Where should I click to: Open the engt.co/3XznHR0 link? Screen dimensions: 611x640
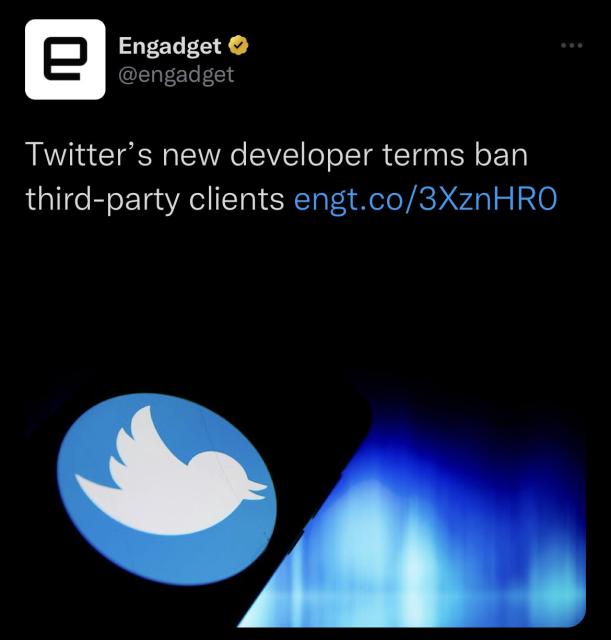coord(425,199)
